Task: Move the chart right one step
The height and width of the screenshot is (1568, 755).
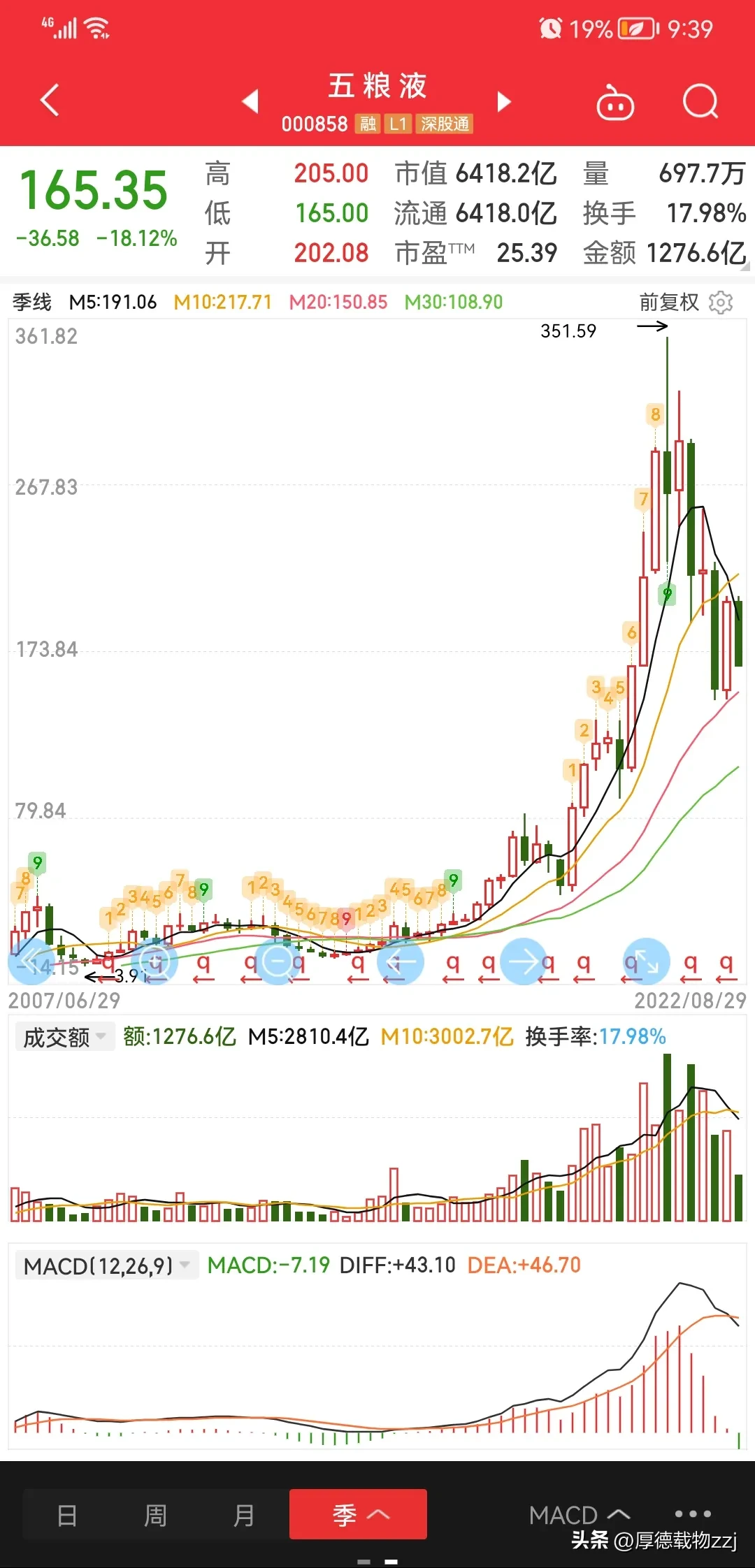Action: pyautogui.click(x=524, y=962)
